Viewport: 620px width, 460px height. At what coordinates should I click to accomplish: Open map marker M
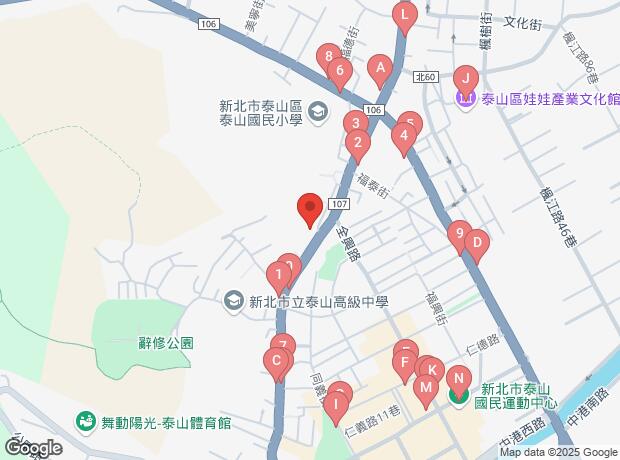[x=425, y=387]
